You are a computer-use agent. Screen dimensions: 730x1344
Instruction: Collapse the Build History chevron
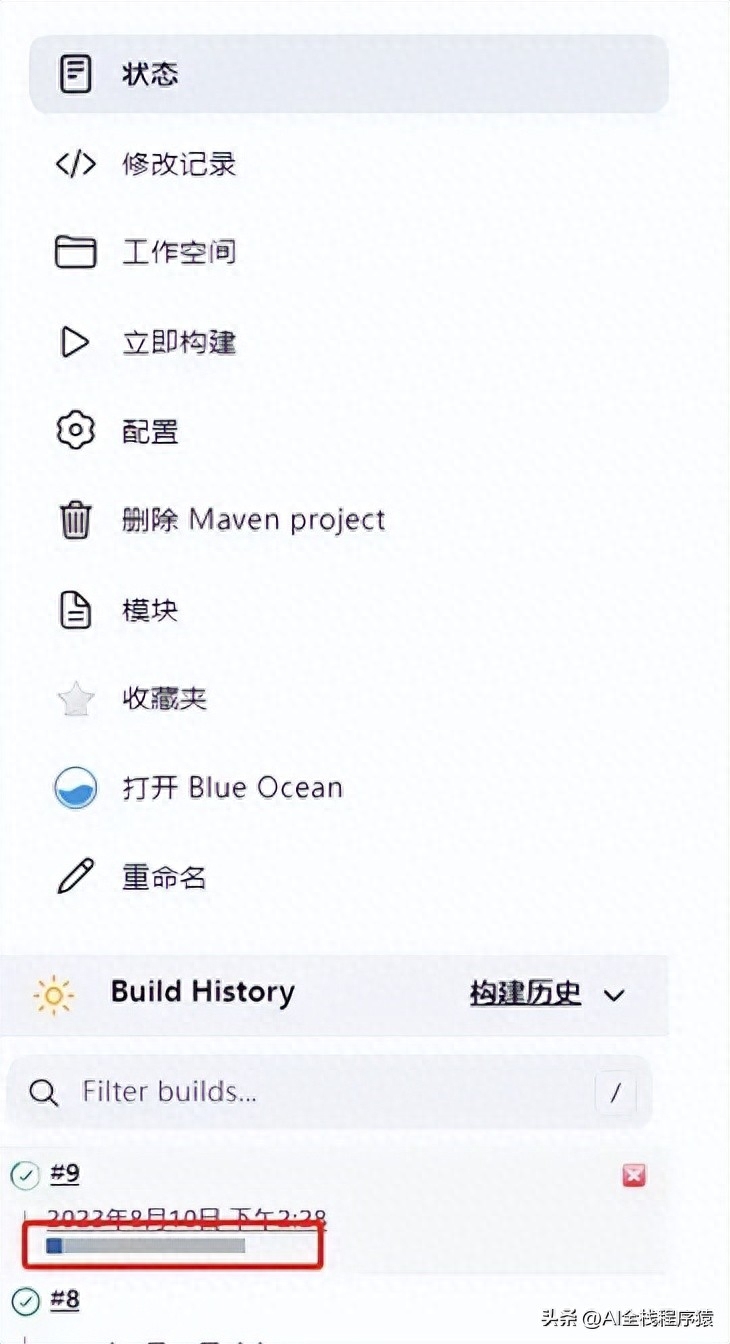[x=614, y=995]
